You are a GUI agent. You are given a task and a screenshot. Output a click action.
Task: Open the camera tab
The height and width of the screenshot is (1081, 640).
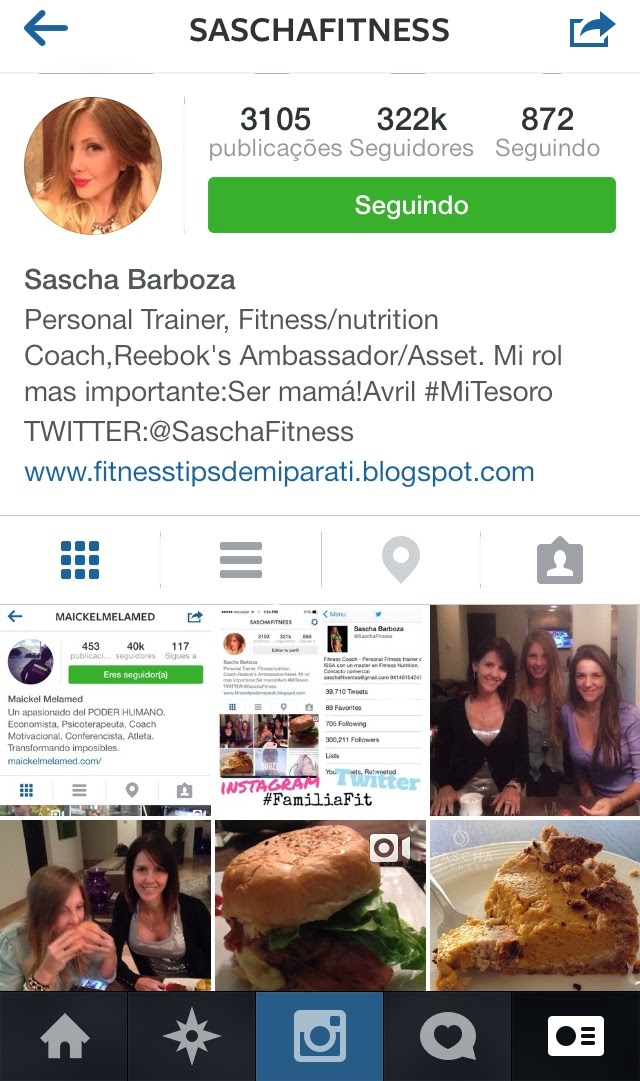click(x=320, y=1036)
